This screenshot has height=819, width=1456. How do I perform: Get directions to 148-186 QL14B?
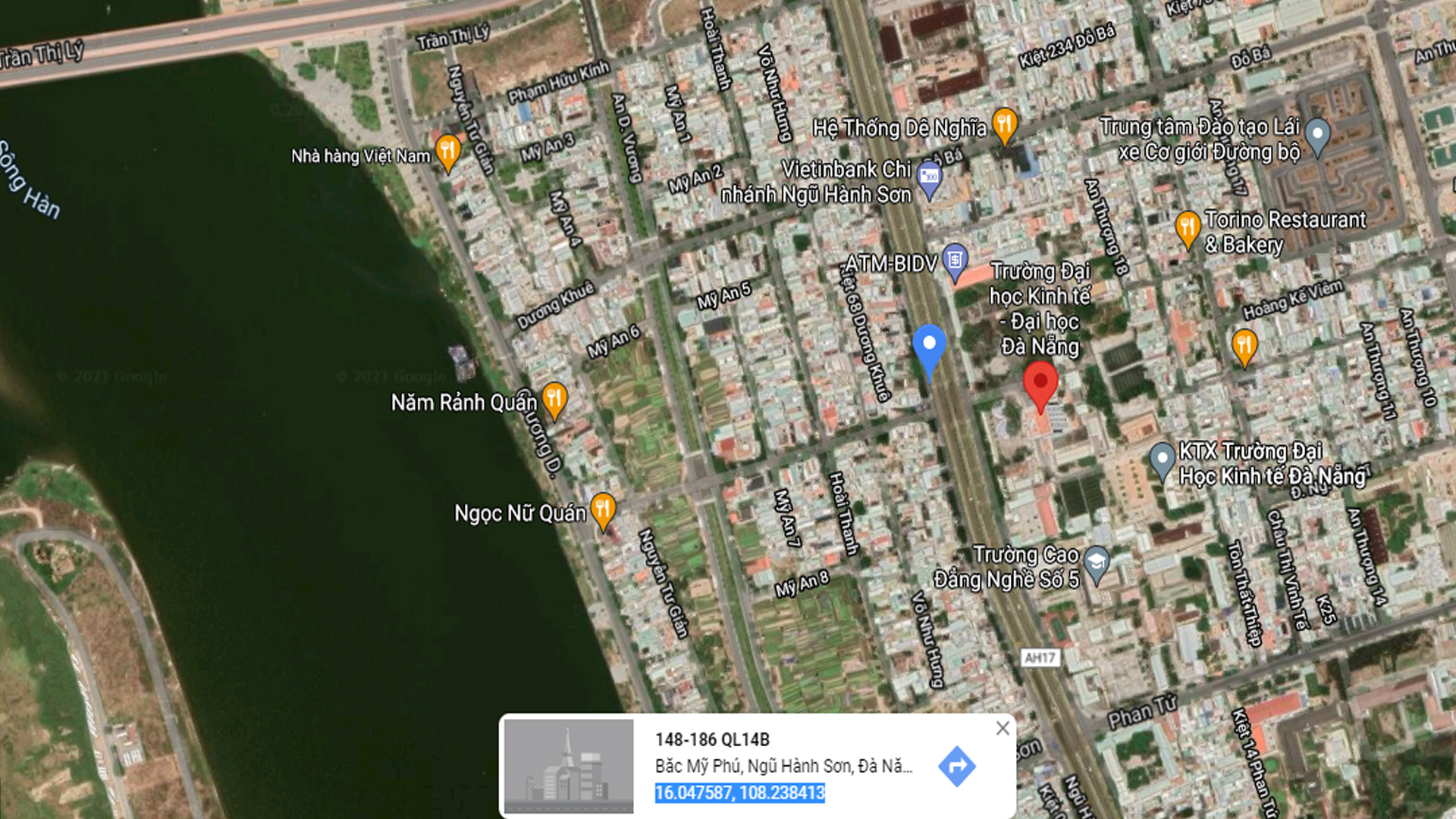(x=956, y=766)
